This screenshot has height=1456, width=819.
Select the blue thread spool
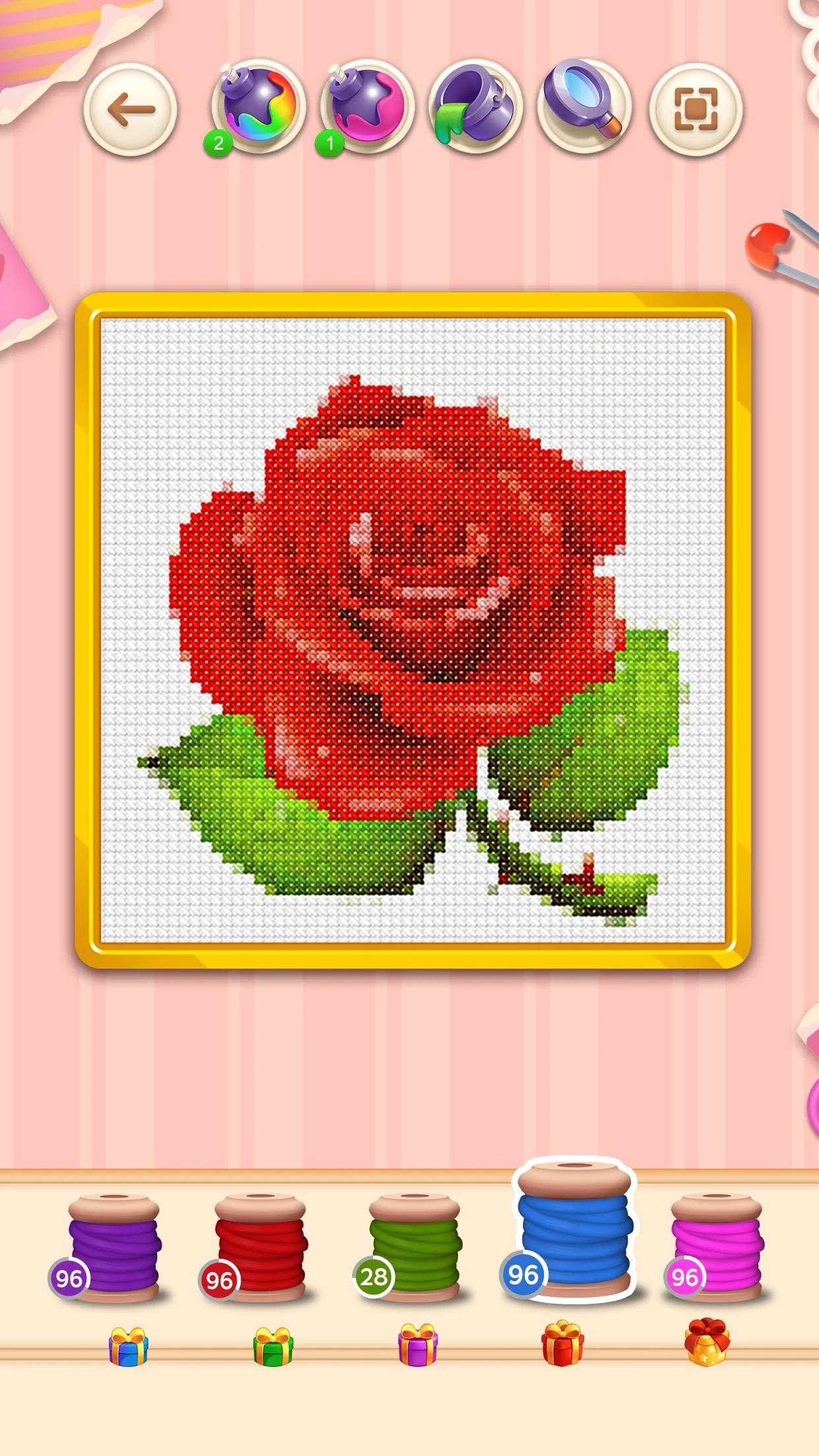coord(574,1232)
